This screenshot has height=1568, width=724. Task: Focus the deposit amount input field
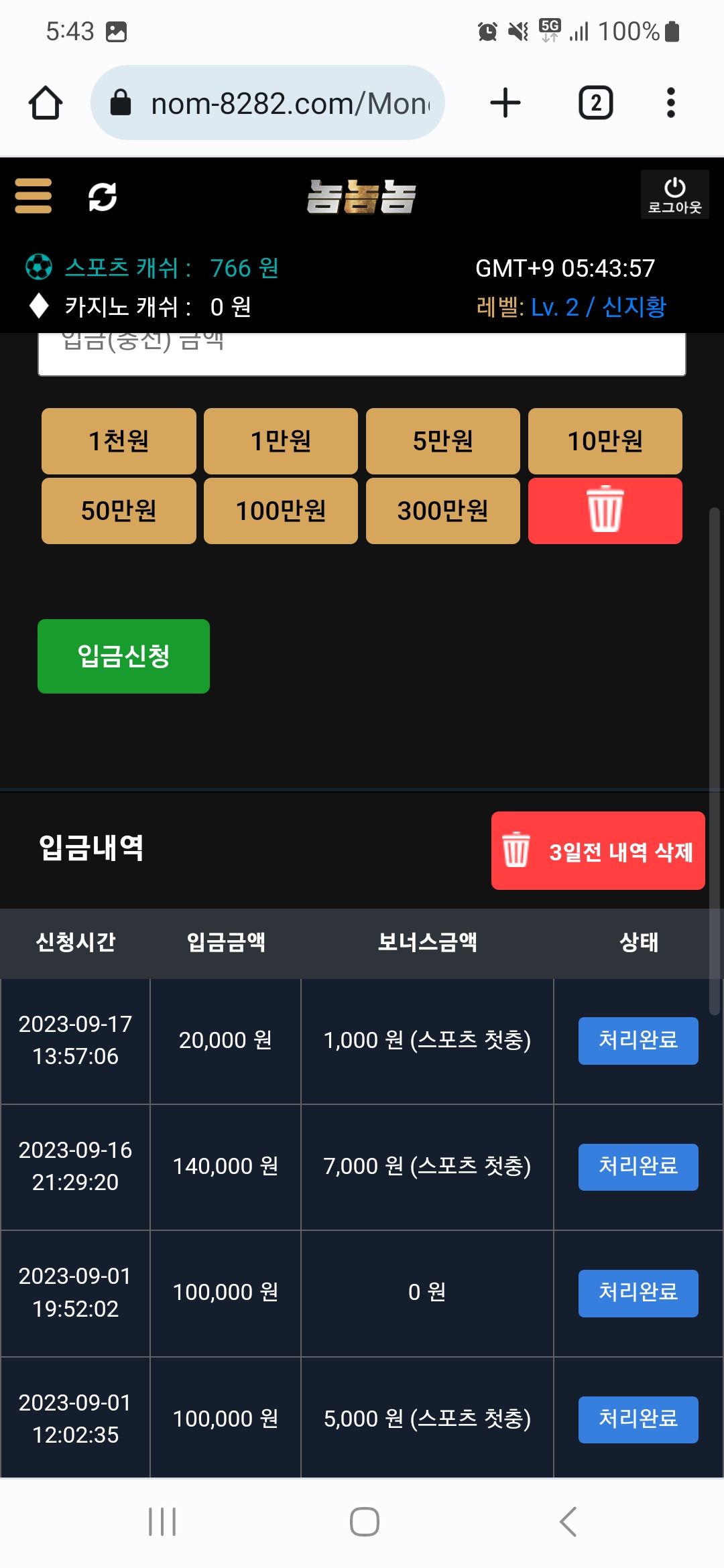tap(362, 354)
